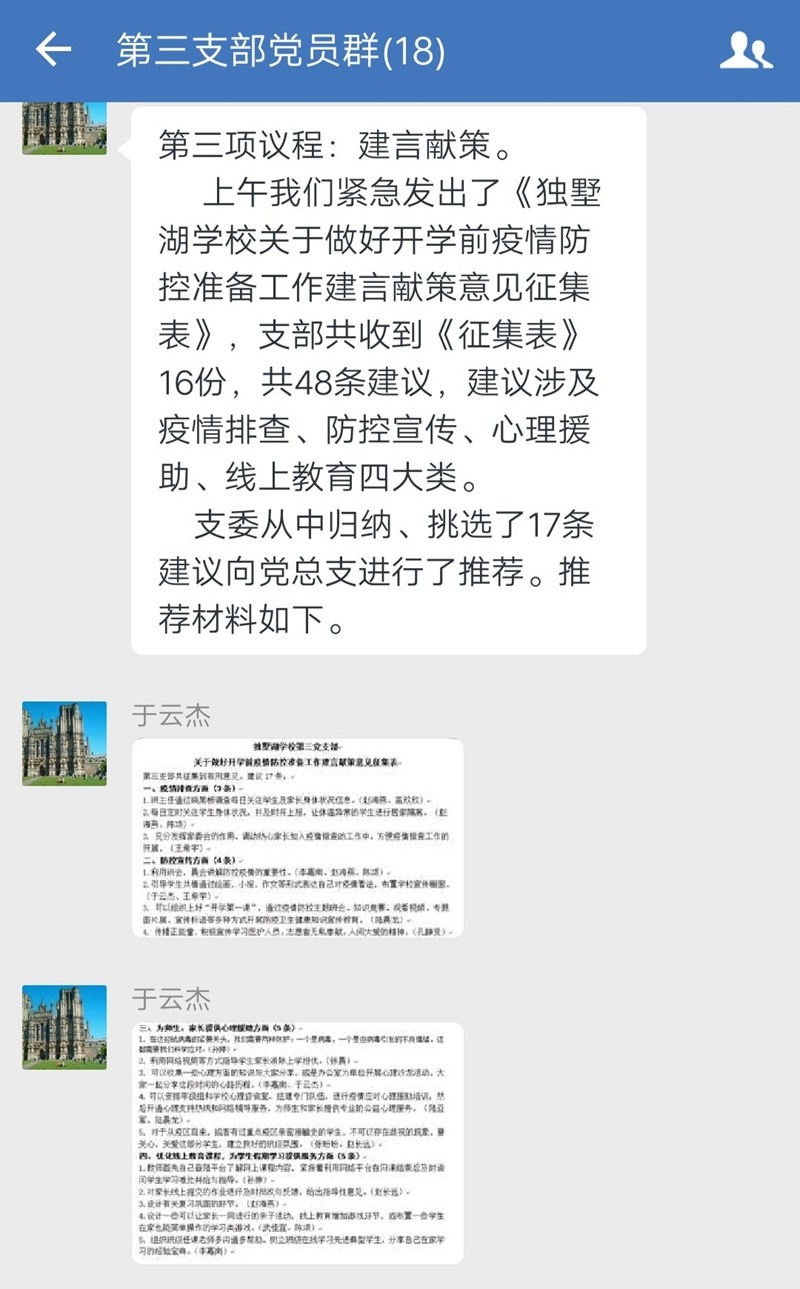Open avatar beside 第三项议程 message
The height and width of the screenshot is (1289, 800).
[x=64, y=128]
